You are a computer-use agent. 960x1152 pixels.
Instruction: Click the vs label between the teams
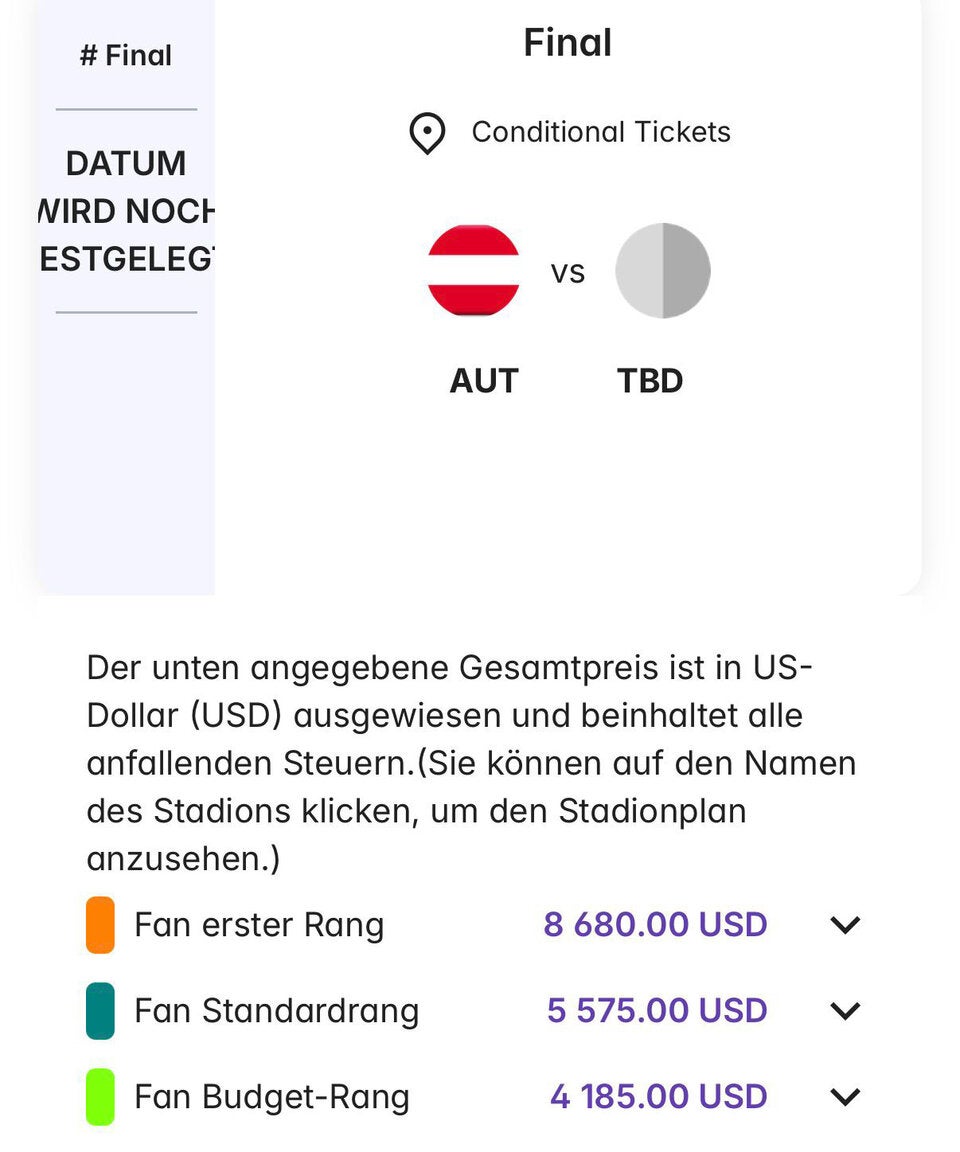(x=567, y=271)
